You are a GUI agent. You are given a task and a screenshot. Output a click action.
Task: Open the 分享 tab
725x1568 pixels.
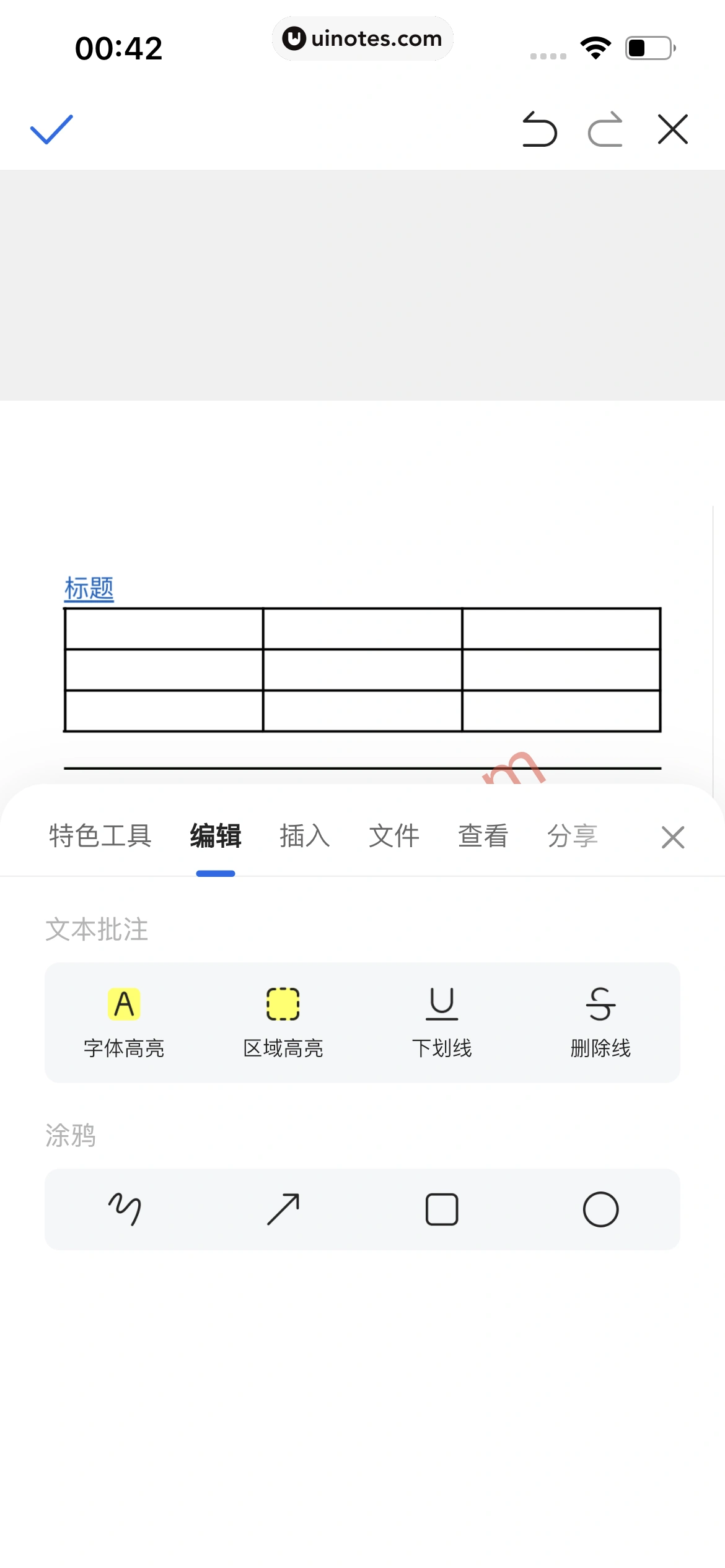pyautogui.click(x=572, y=836)
